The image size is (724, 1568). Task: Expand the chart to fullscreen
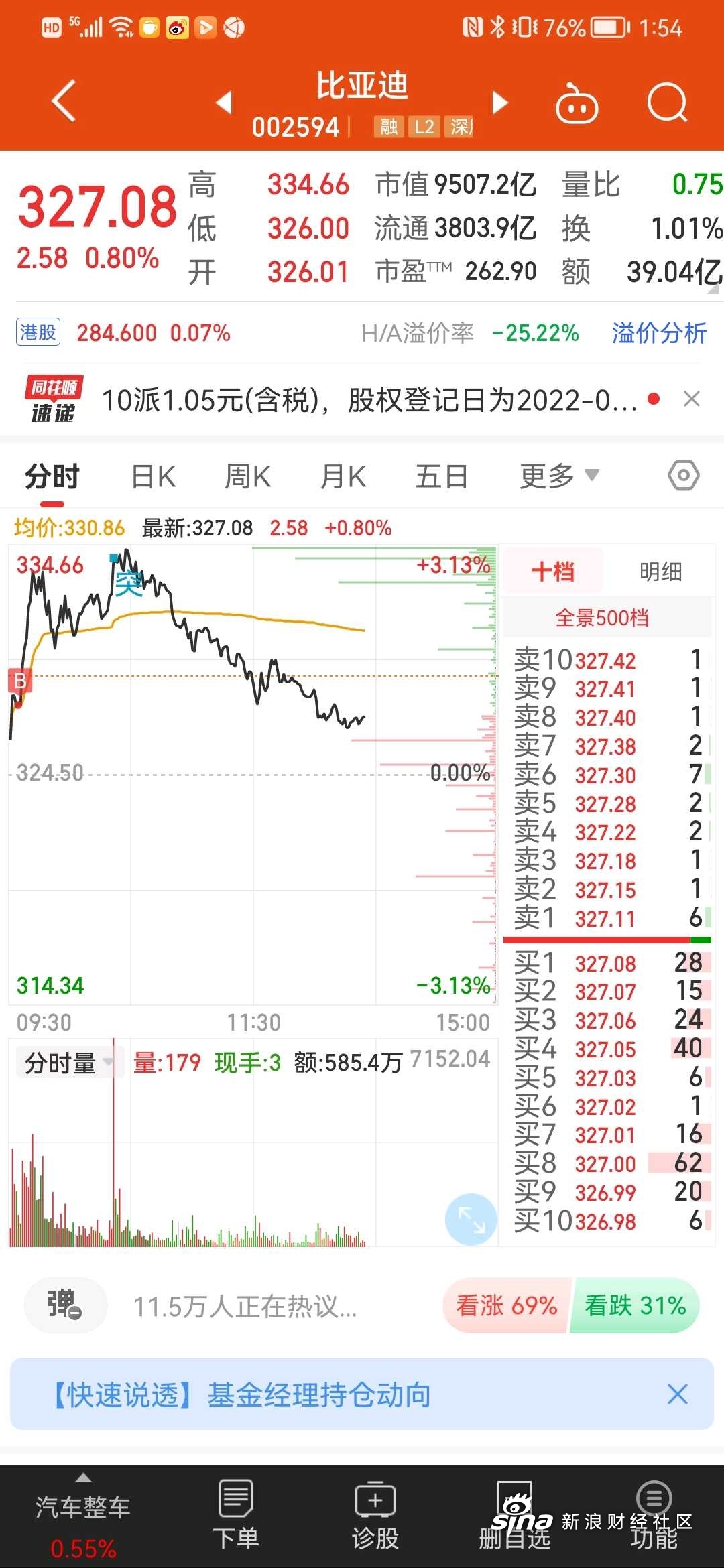pyautogui.click(x=471, y=1220)
